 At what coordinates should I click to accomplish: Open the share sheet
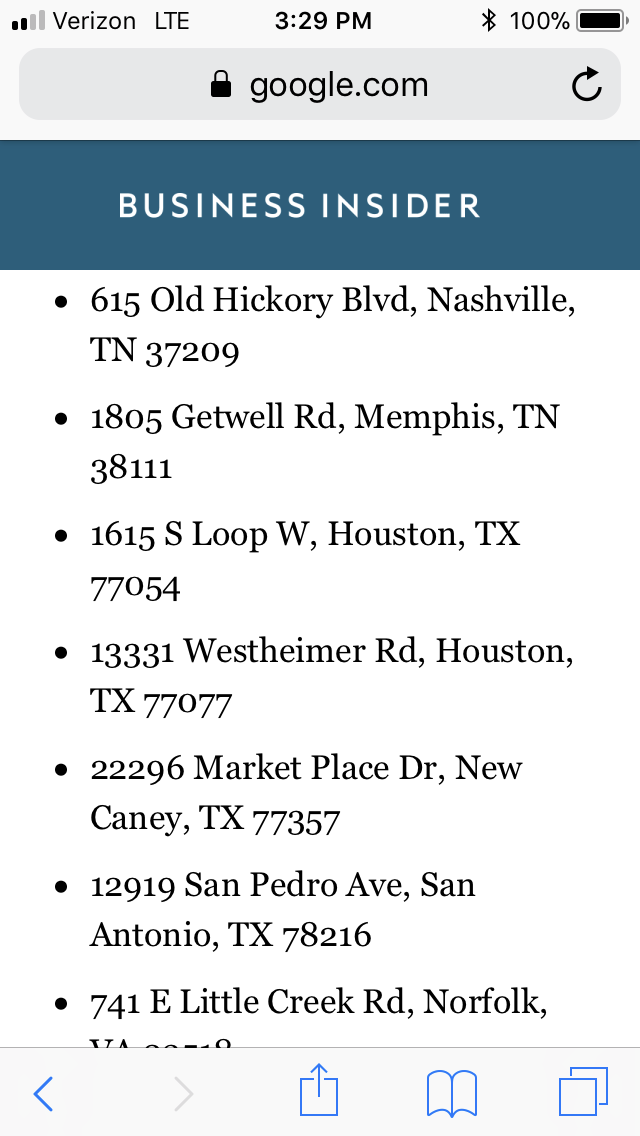[319, 1090]
